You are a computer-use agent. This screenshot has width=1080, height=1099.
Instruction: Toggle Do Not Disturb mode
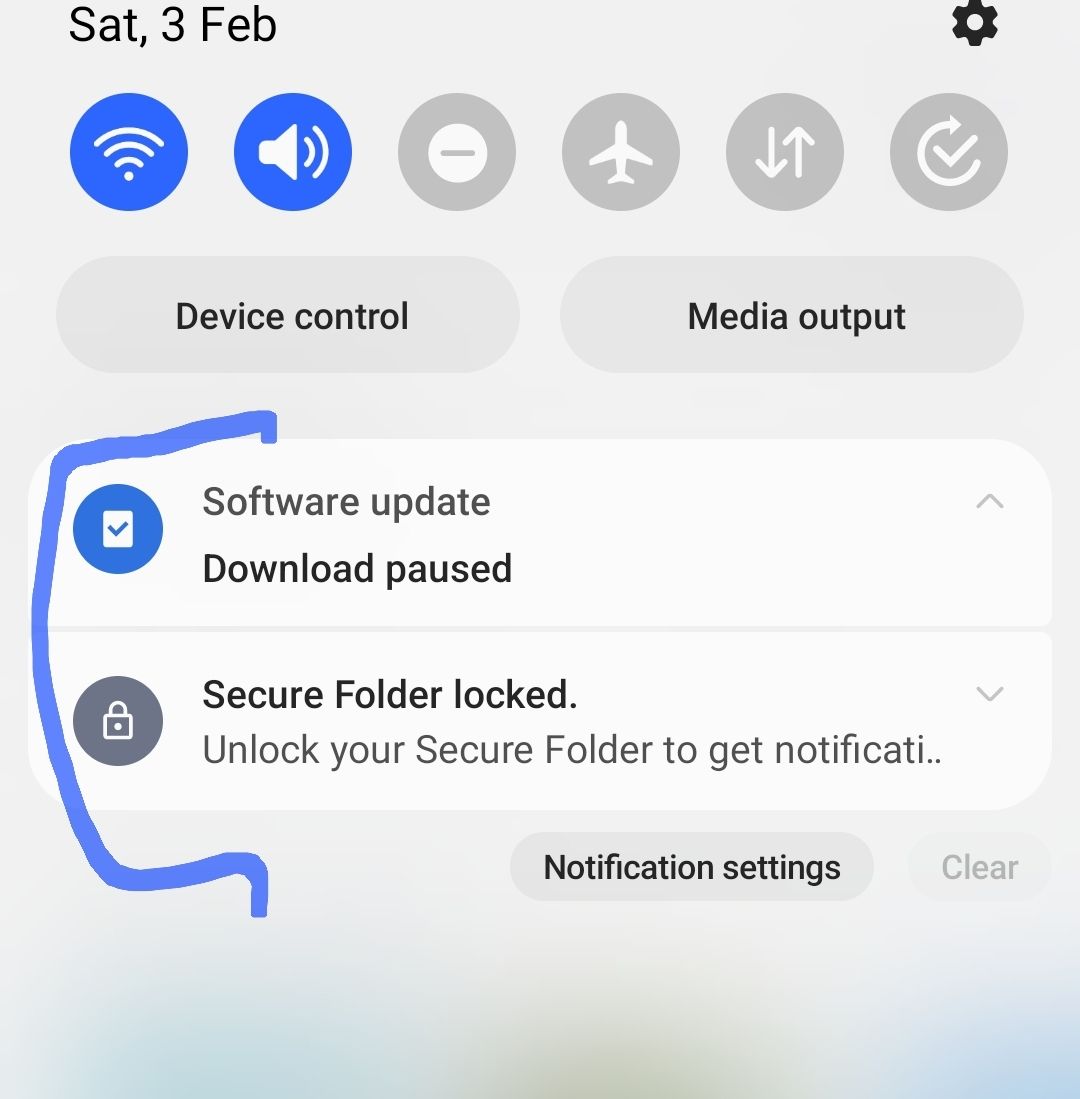click(x=456, y=151)
